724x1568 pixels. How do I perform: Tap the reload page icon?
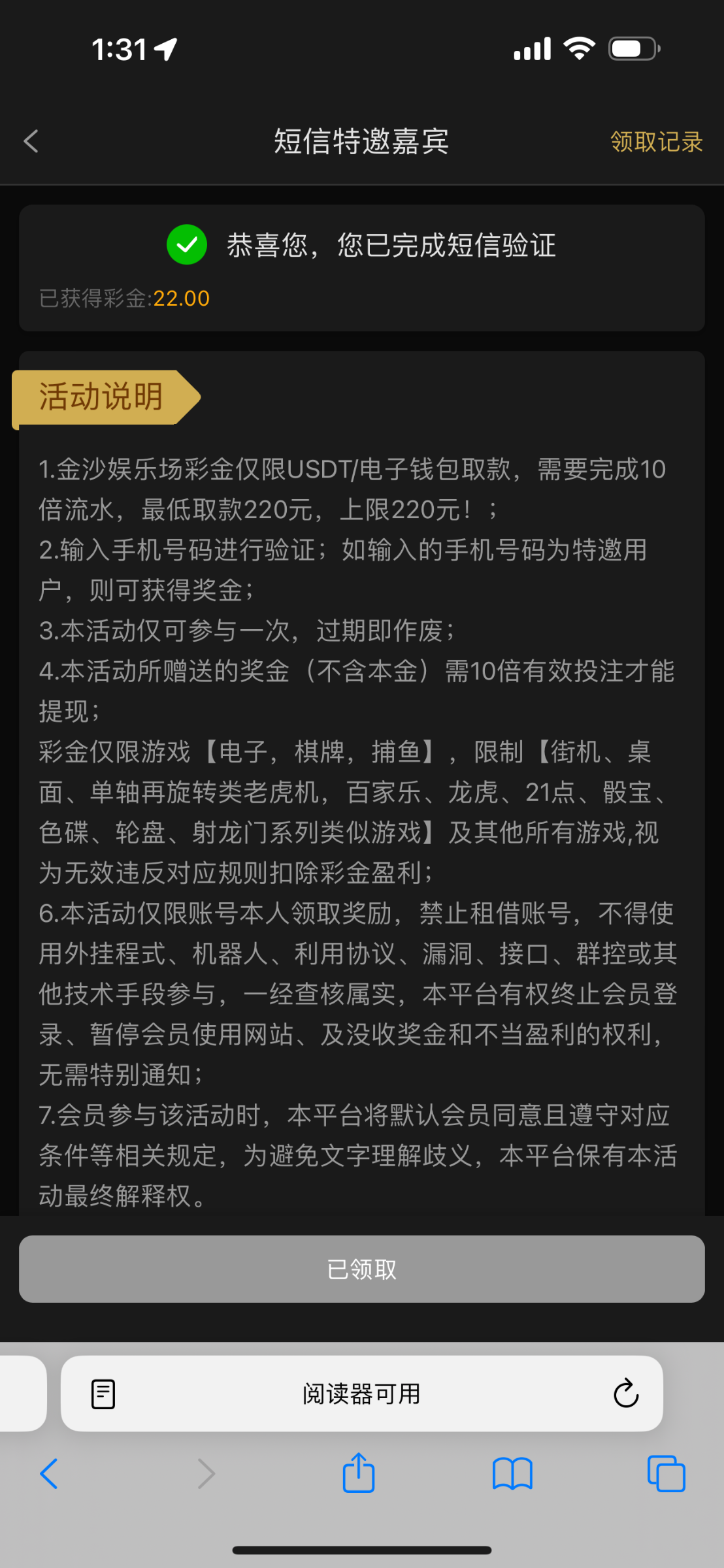tap(625, 1393)
